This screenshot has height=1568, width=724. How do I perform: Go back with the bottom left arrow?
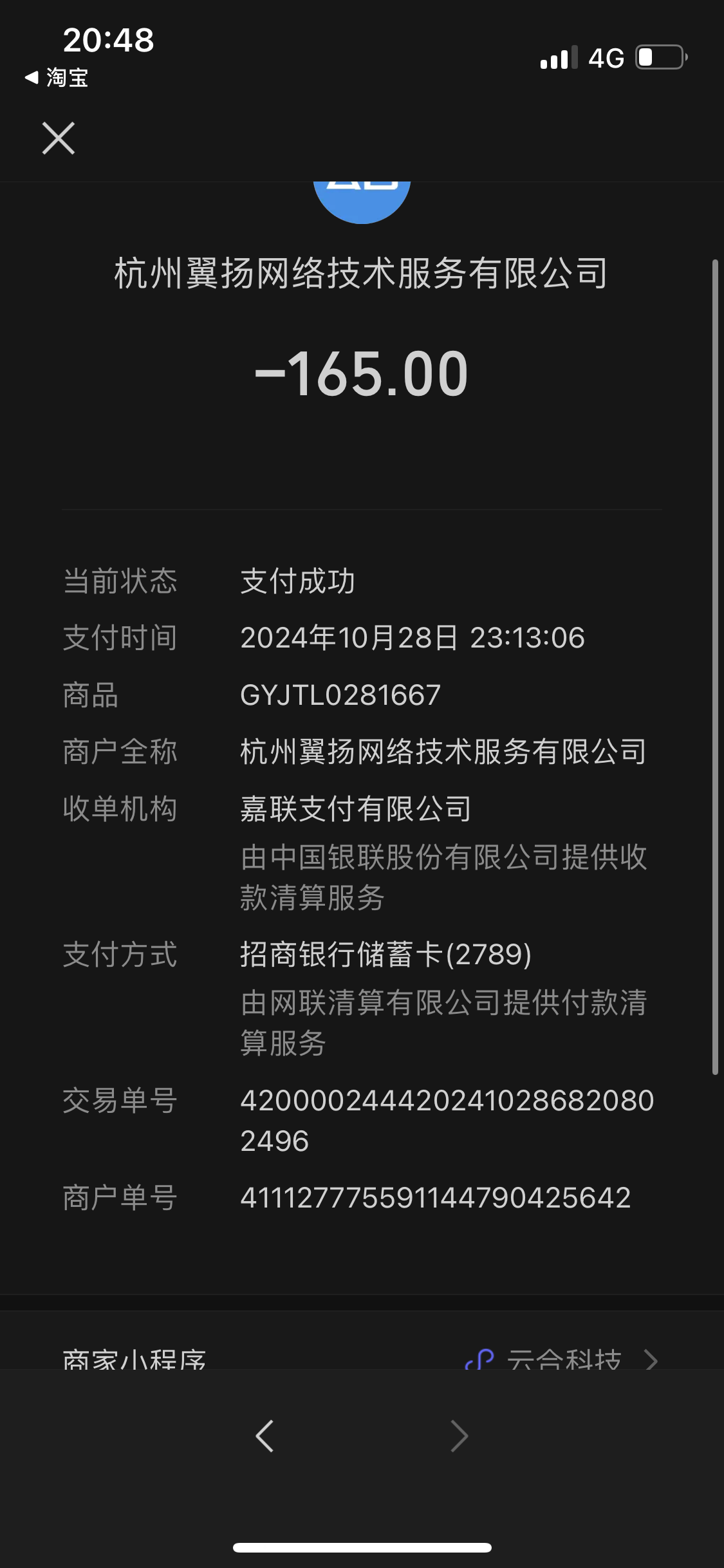coord(265,1436)
